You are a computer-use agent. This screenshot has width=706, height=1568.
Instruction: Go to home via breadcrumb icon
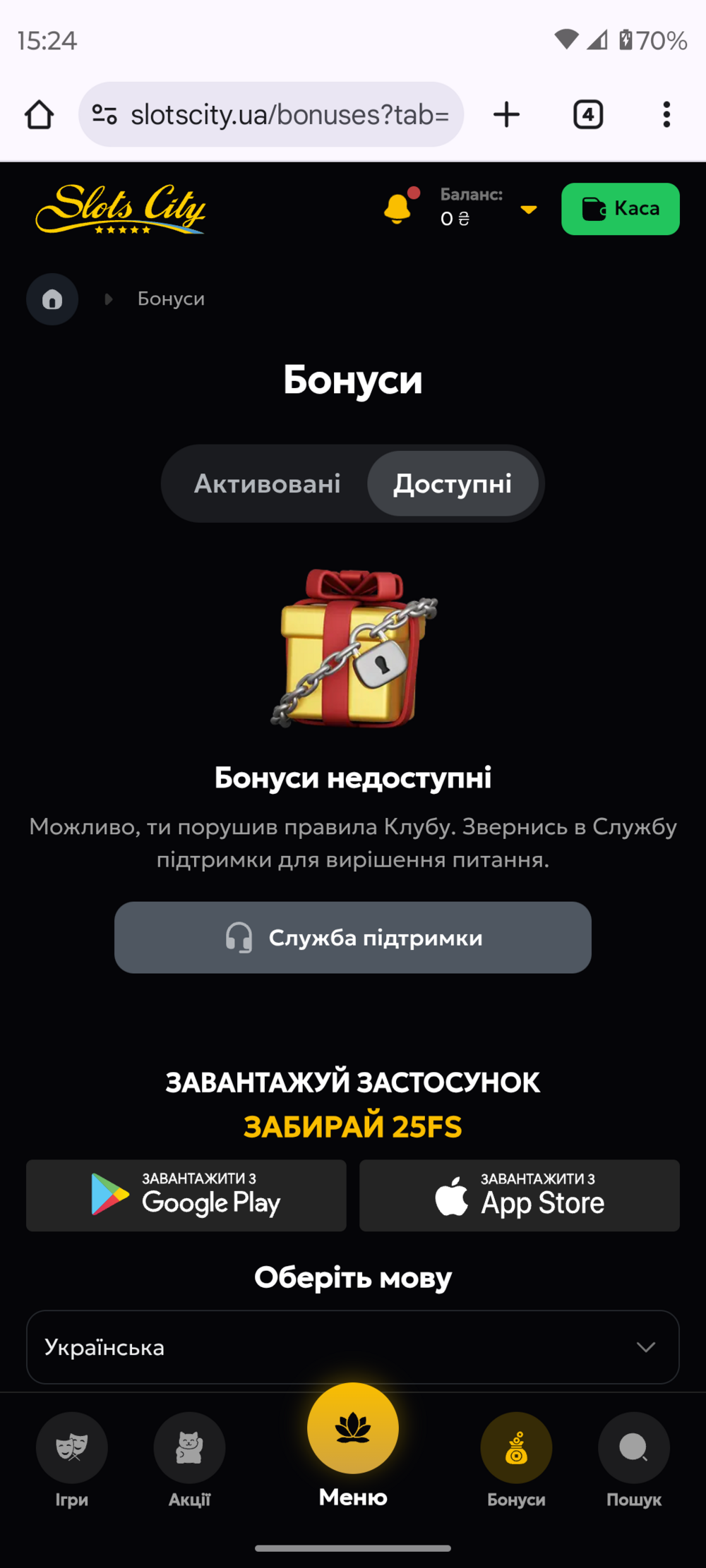point(52,299)
